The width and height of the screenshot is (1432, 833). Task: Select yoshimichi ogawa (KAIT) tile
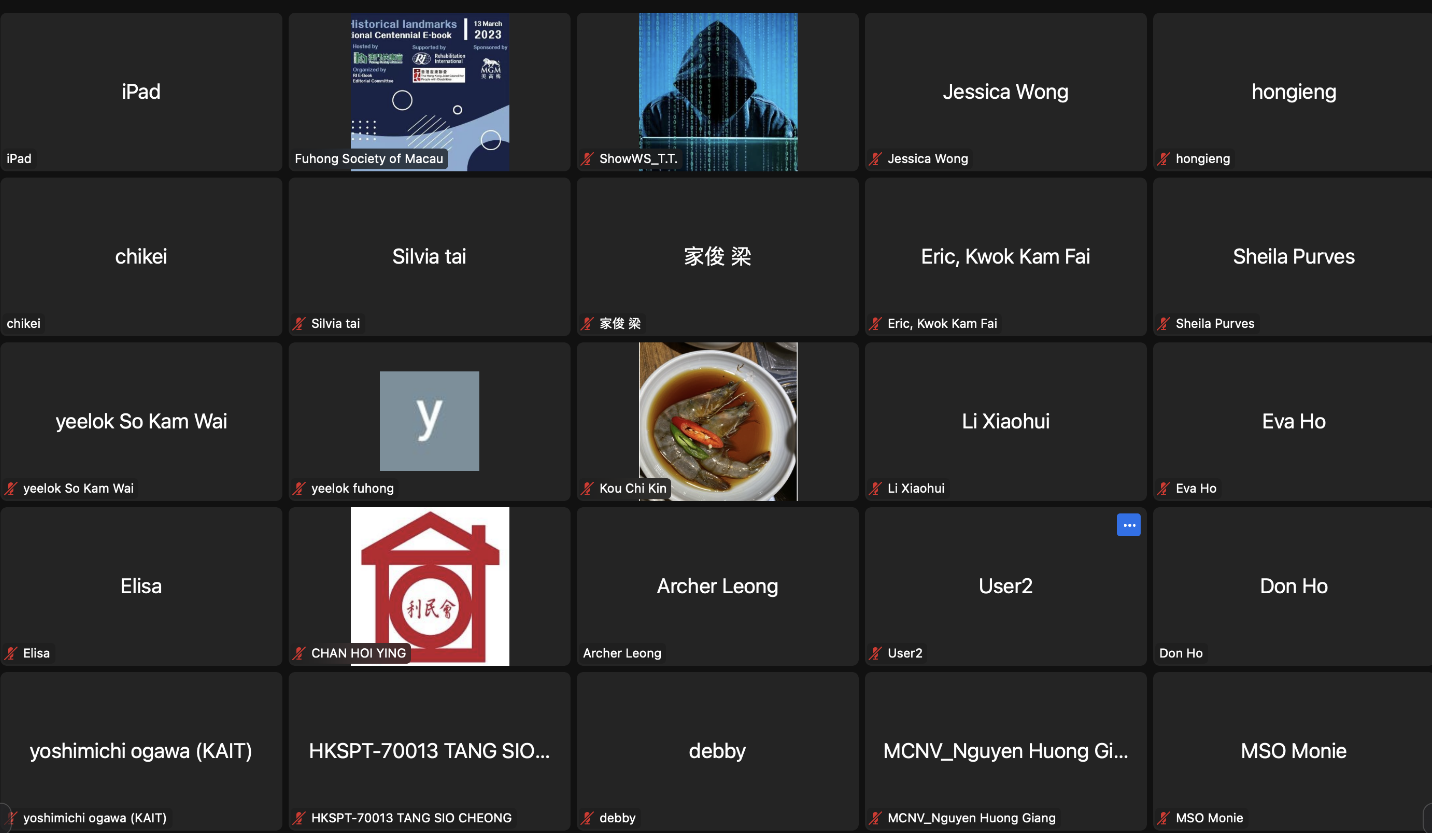tap(141, 751)
